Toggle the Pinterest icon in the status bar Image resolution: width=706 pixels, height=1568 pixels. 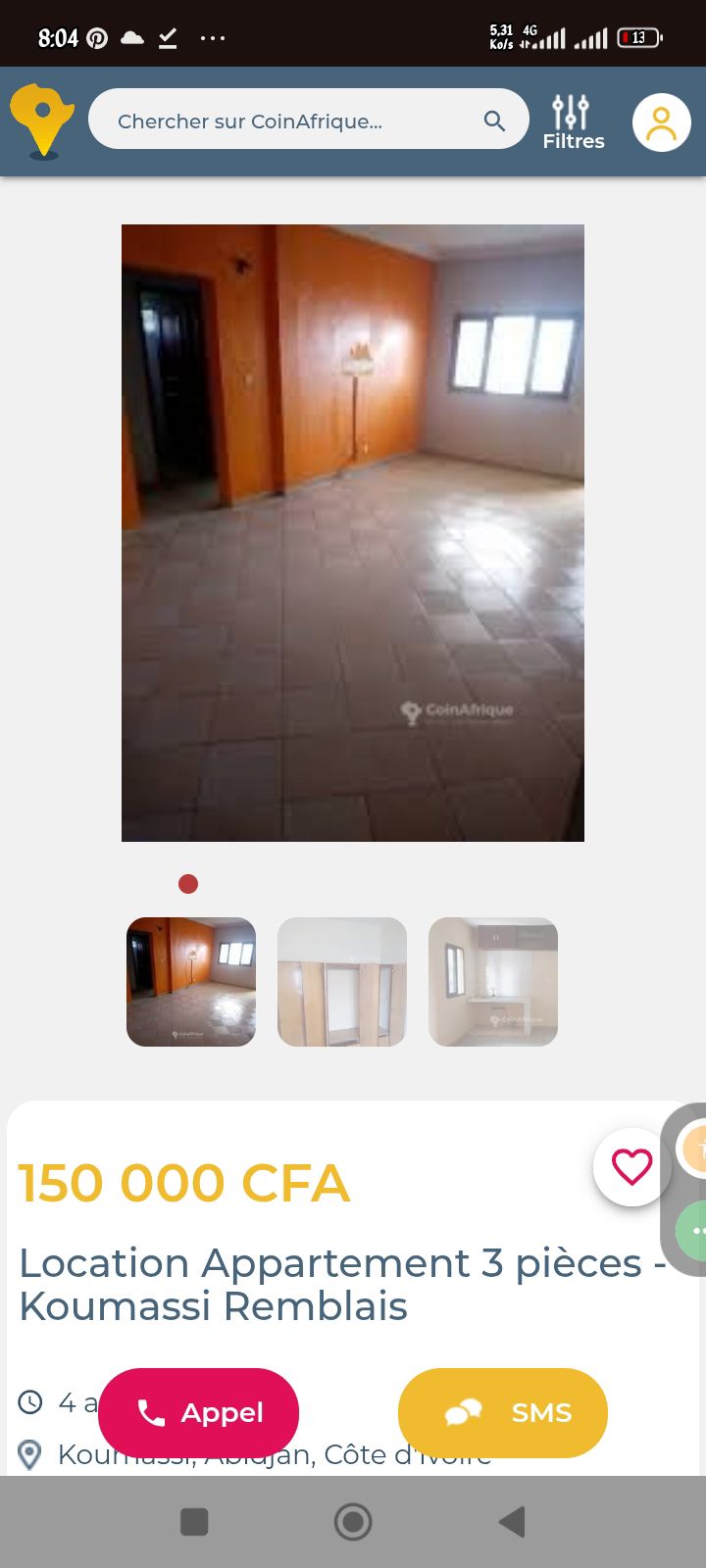(x=96, y=35)
